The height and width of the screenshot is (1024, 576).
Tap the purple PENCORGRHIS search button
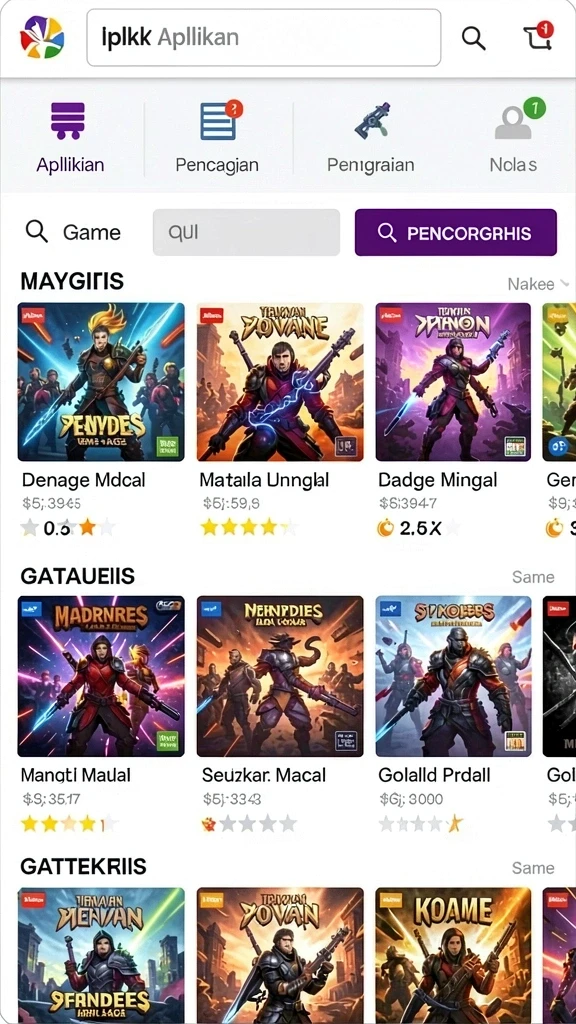pyautogui.click(x=456, y=232)
